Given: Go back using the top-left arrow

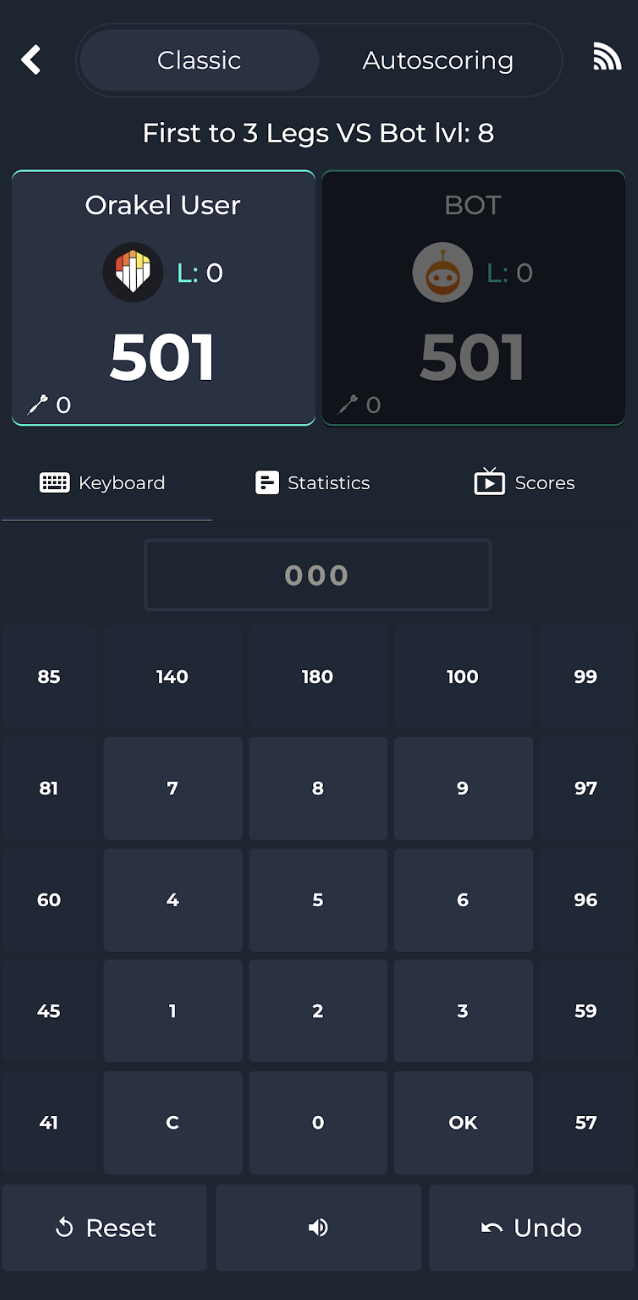Looking at the screenshot, I should [x=31, y=60].
